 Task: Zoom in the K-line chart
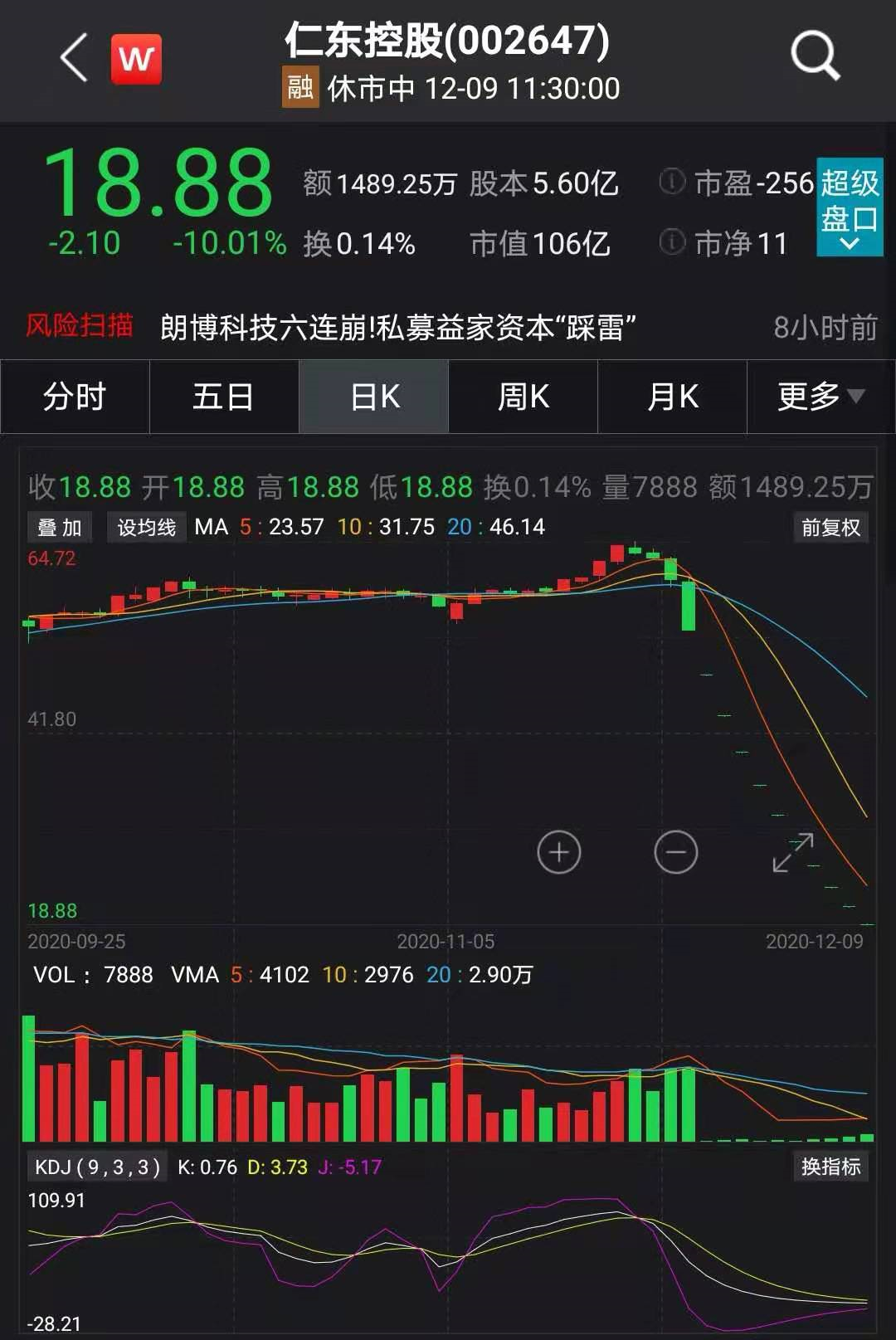pos(559,852)
